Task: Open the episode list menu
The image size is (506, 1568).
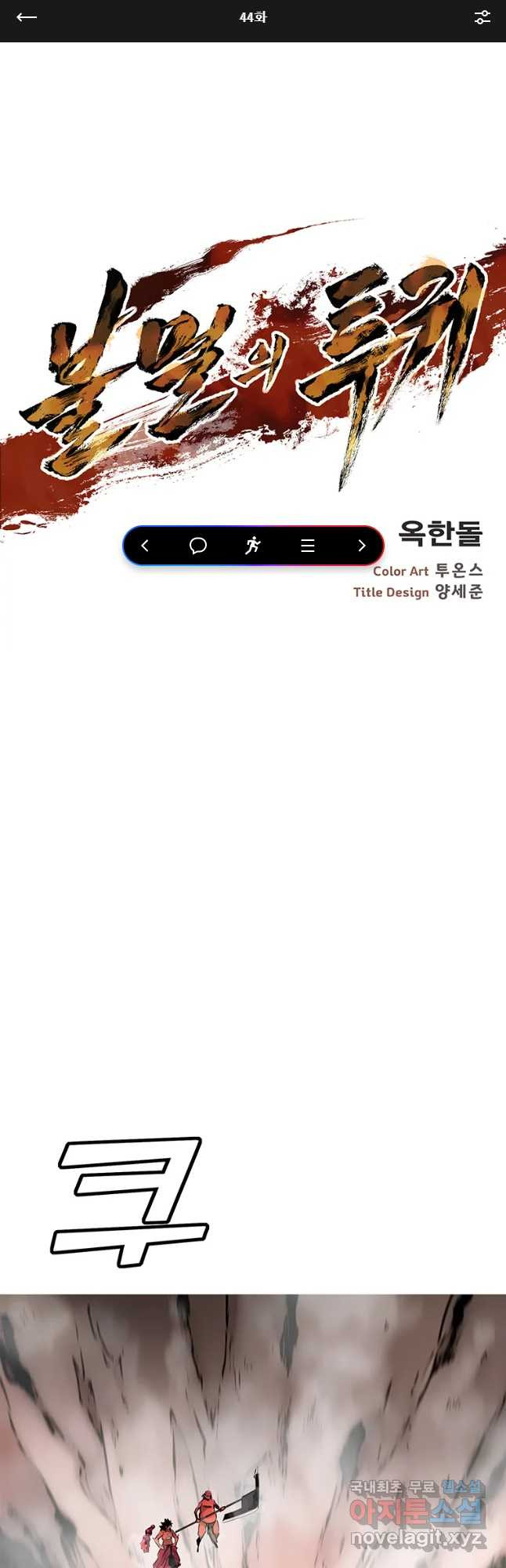Action: pos(308,546)
